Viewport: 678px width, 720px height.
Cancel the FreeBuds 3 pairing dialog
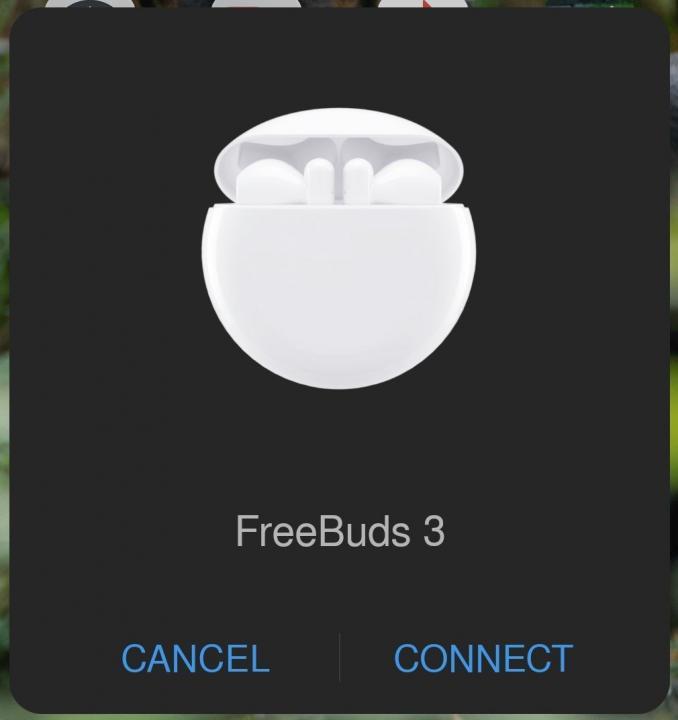pos(195,658)
